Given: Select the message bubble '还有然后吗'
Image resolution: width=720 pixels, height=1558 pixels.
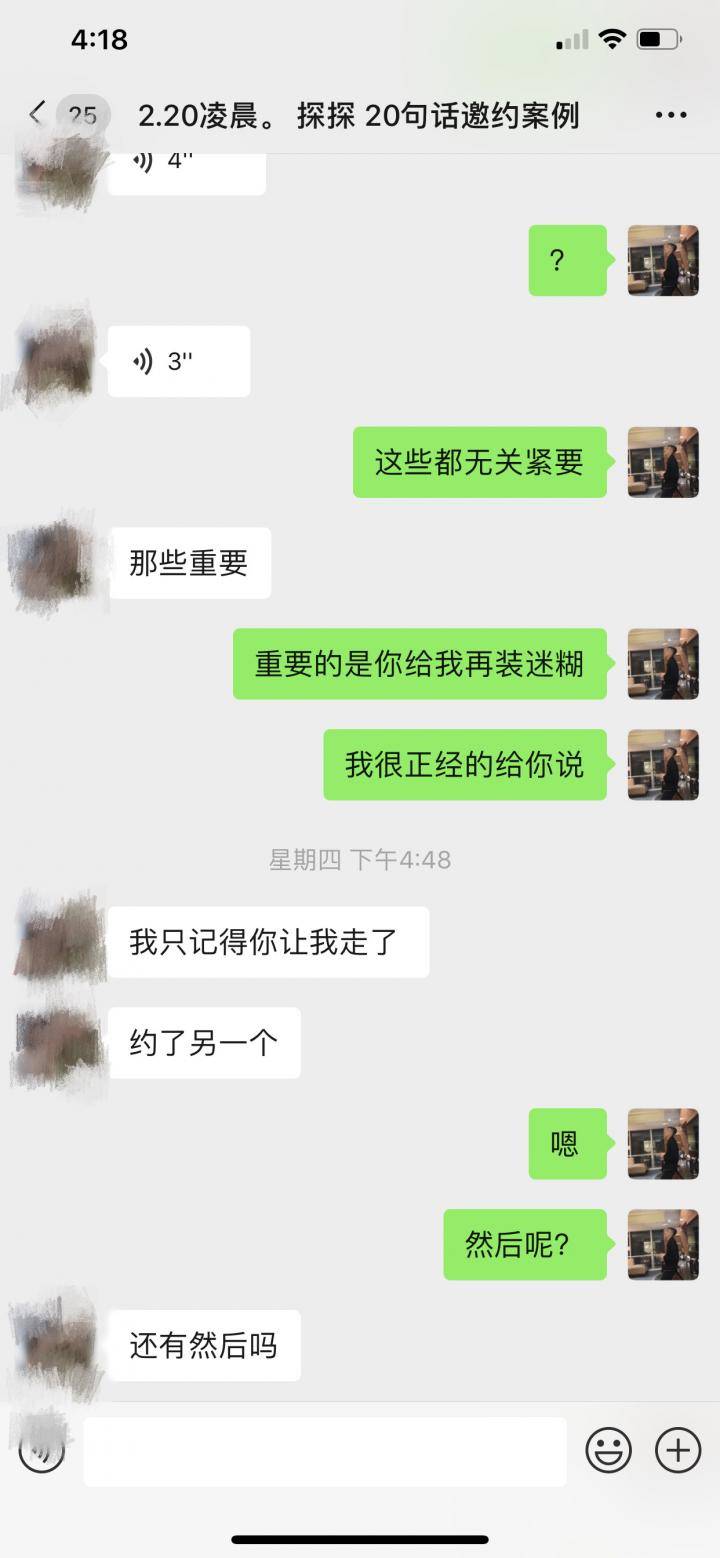Looking at the screenshot, I should (205, 1345).
